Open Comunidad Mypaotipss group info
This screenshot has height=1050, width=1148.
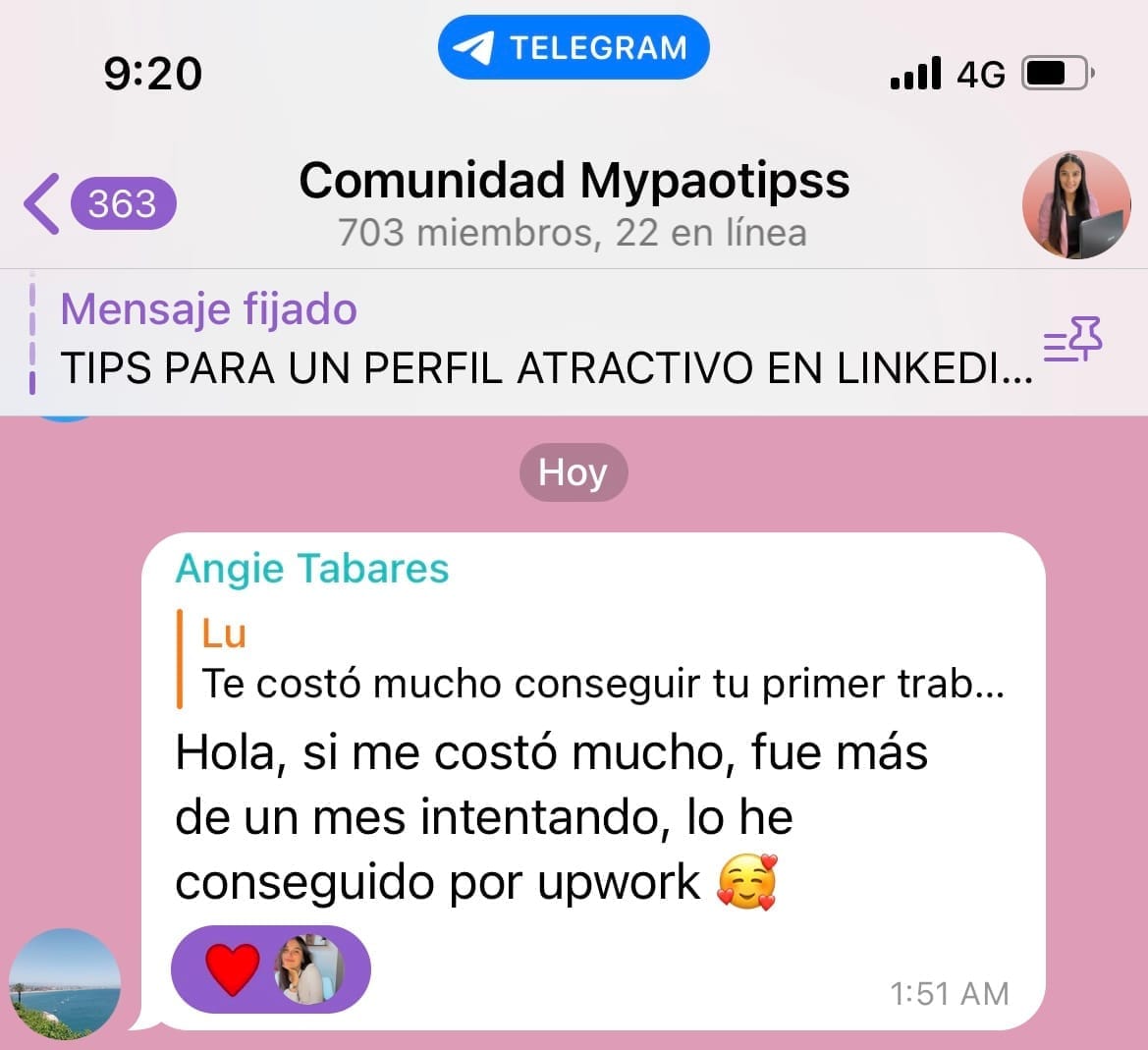574,202
